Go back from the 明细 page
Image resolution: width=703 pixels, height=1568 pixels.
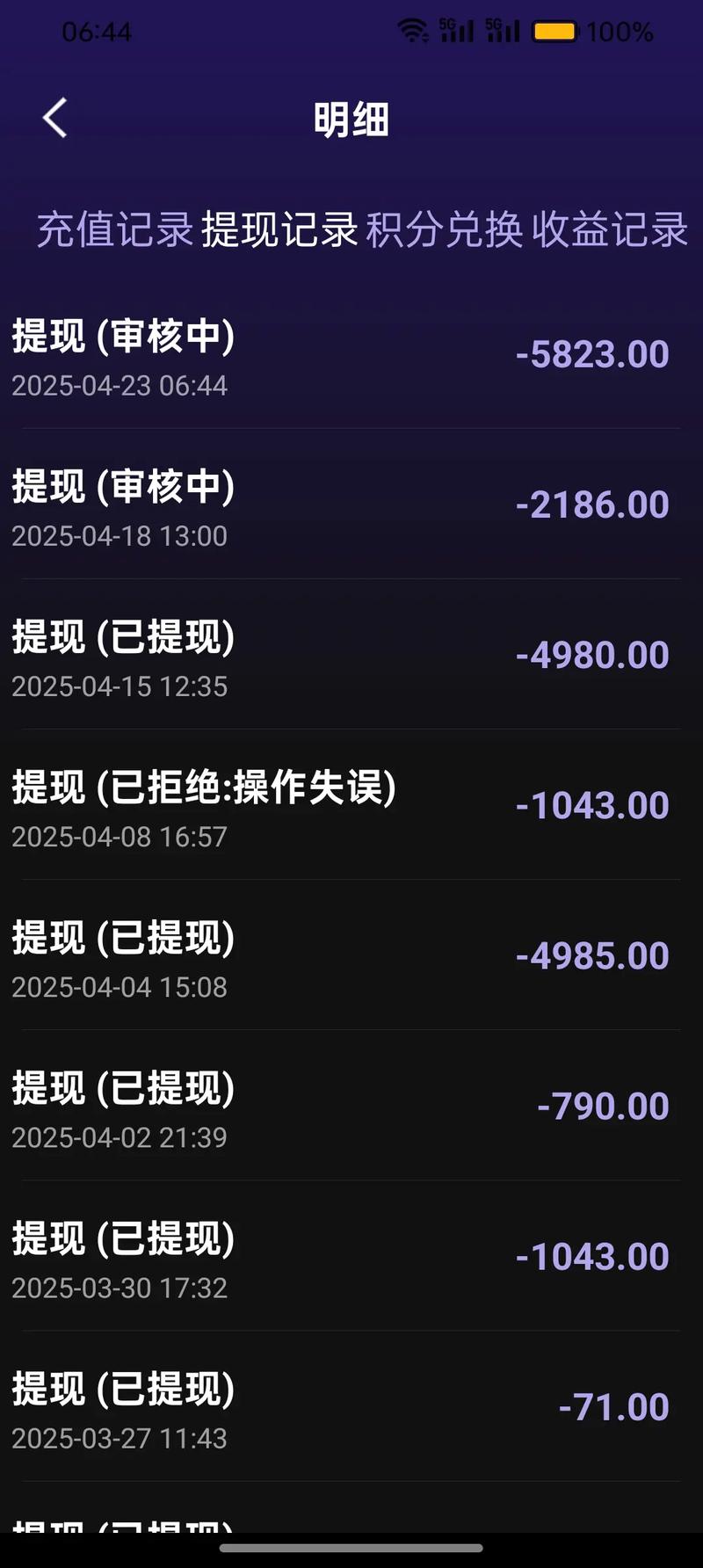(55, 118)
